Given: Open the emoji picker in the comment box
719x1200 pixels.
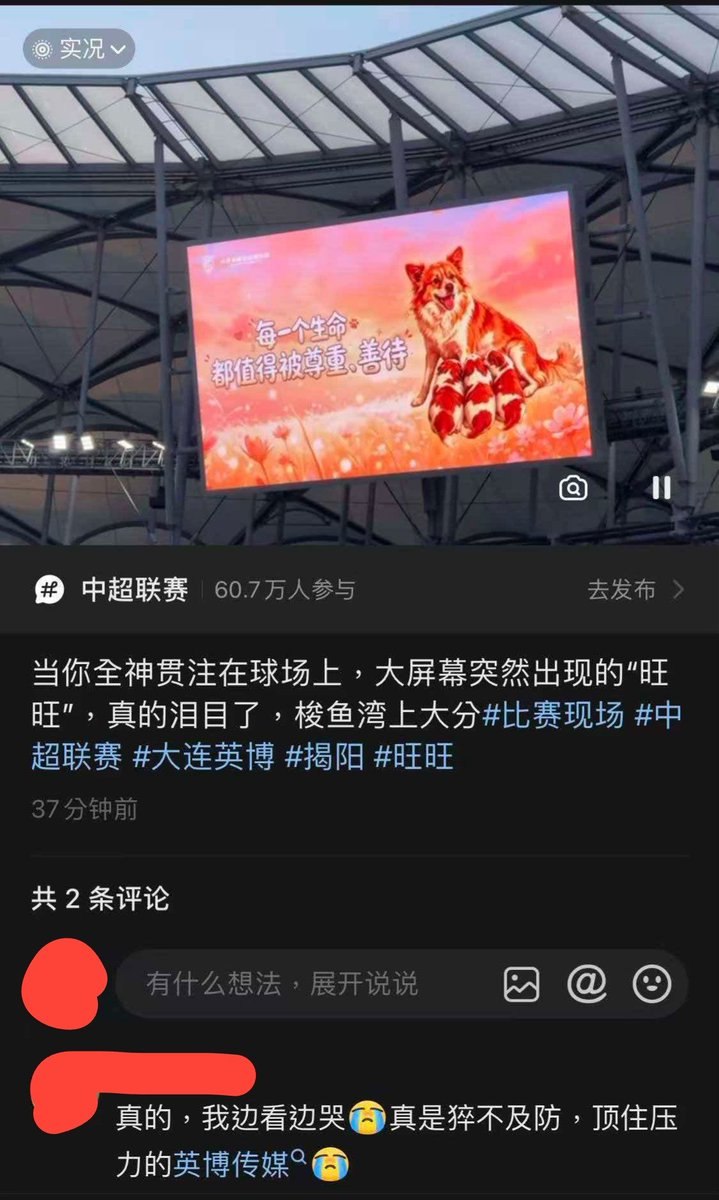Looking at the screenshot, I should (x=652, y=984).
